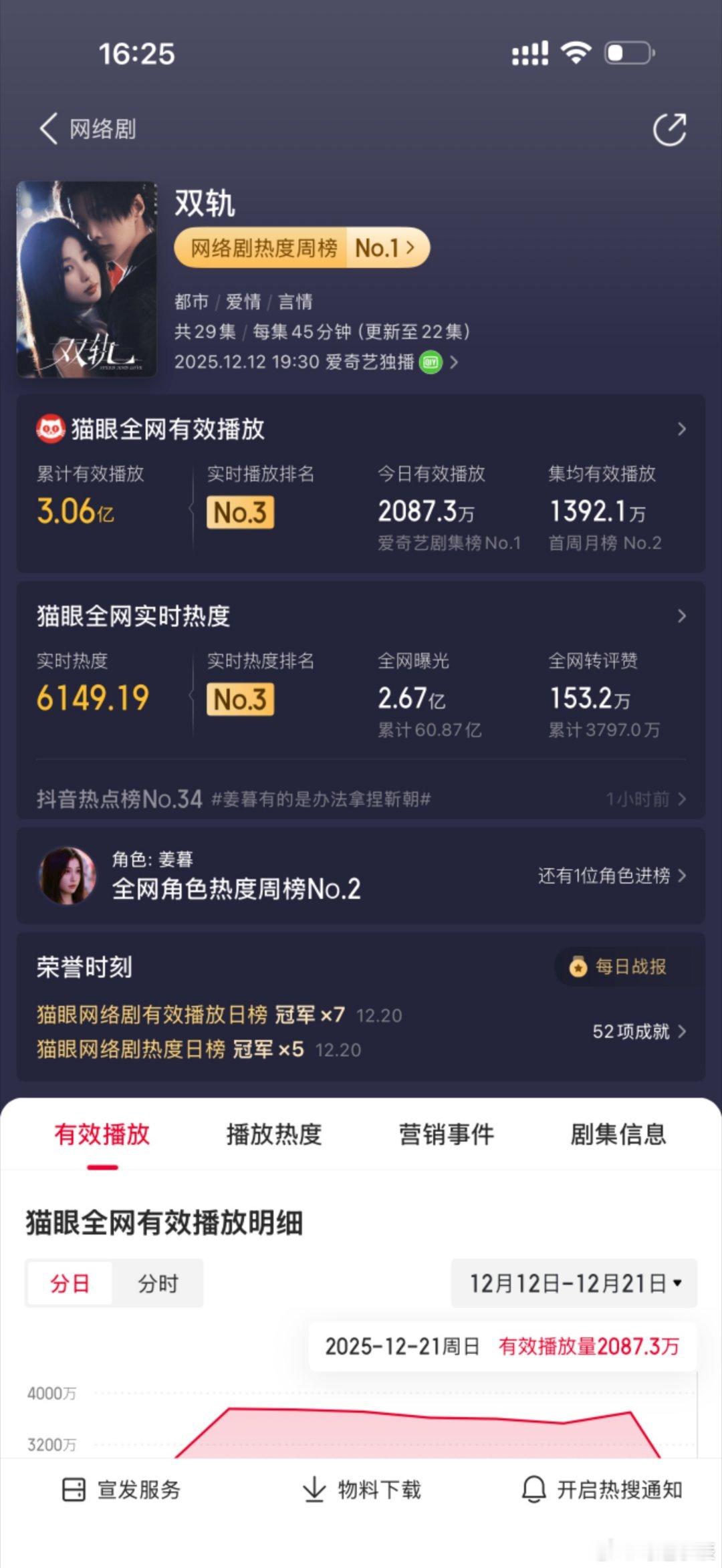This screenshot has height=1568, width=722.
Task: Tap the 物料下载 download icon
Action: [x=313, y=1490]
